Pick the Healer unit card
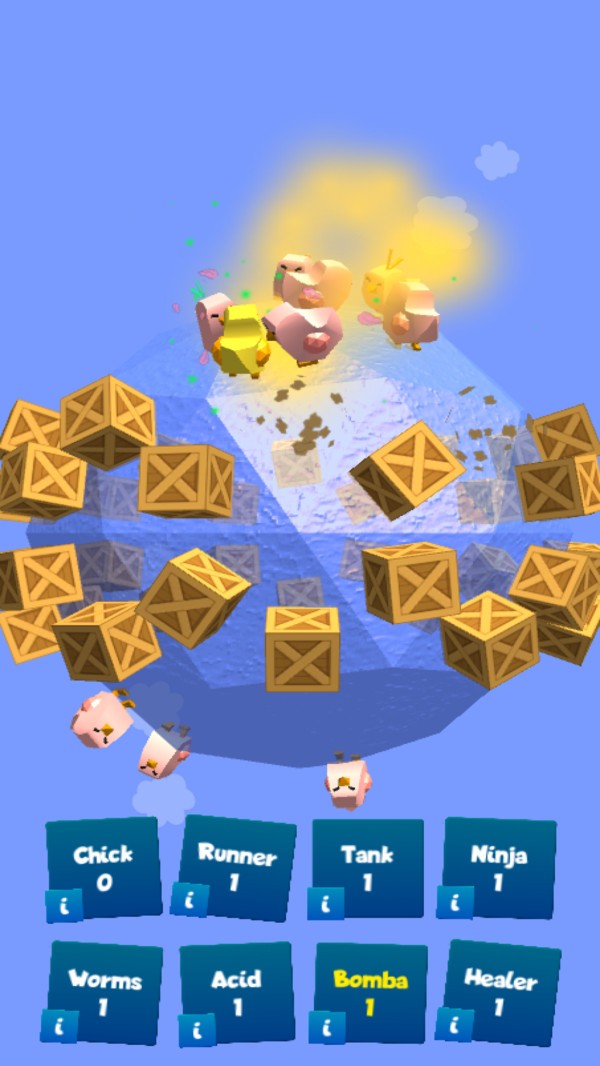 click(x=501, y=991)
